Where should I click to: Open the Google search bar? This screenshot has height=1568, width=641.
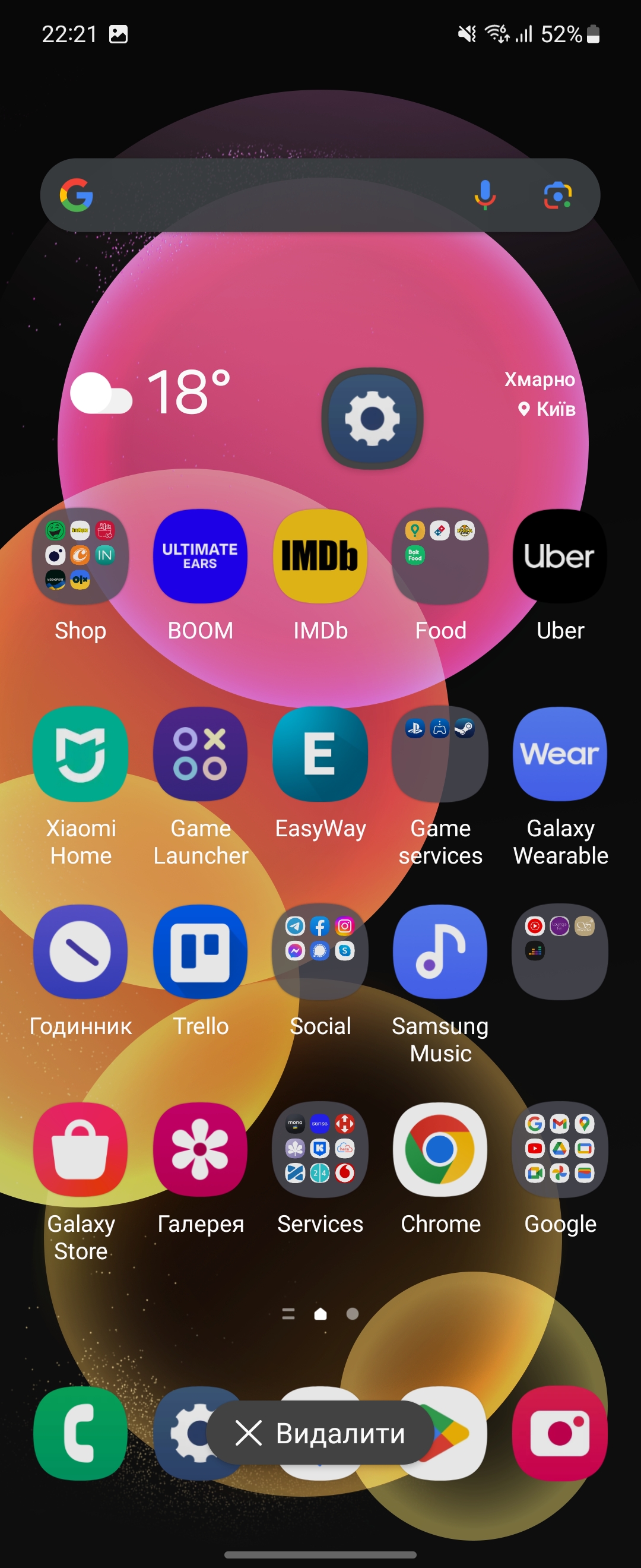(274, 195)
